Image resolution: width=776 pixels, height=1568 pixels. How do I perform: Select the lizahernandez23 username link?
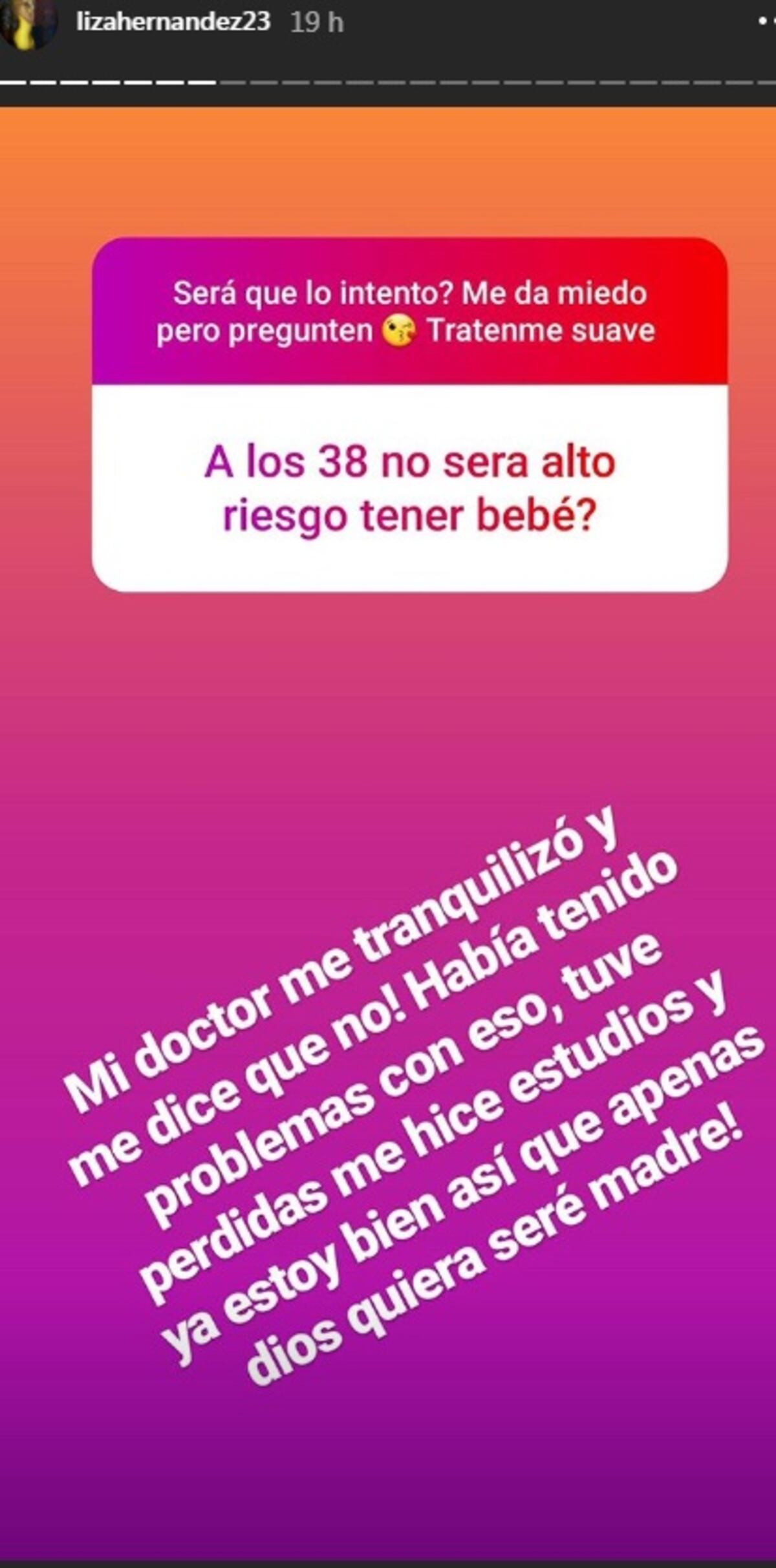tap(175, 21)
